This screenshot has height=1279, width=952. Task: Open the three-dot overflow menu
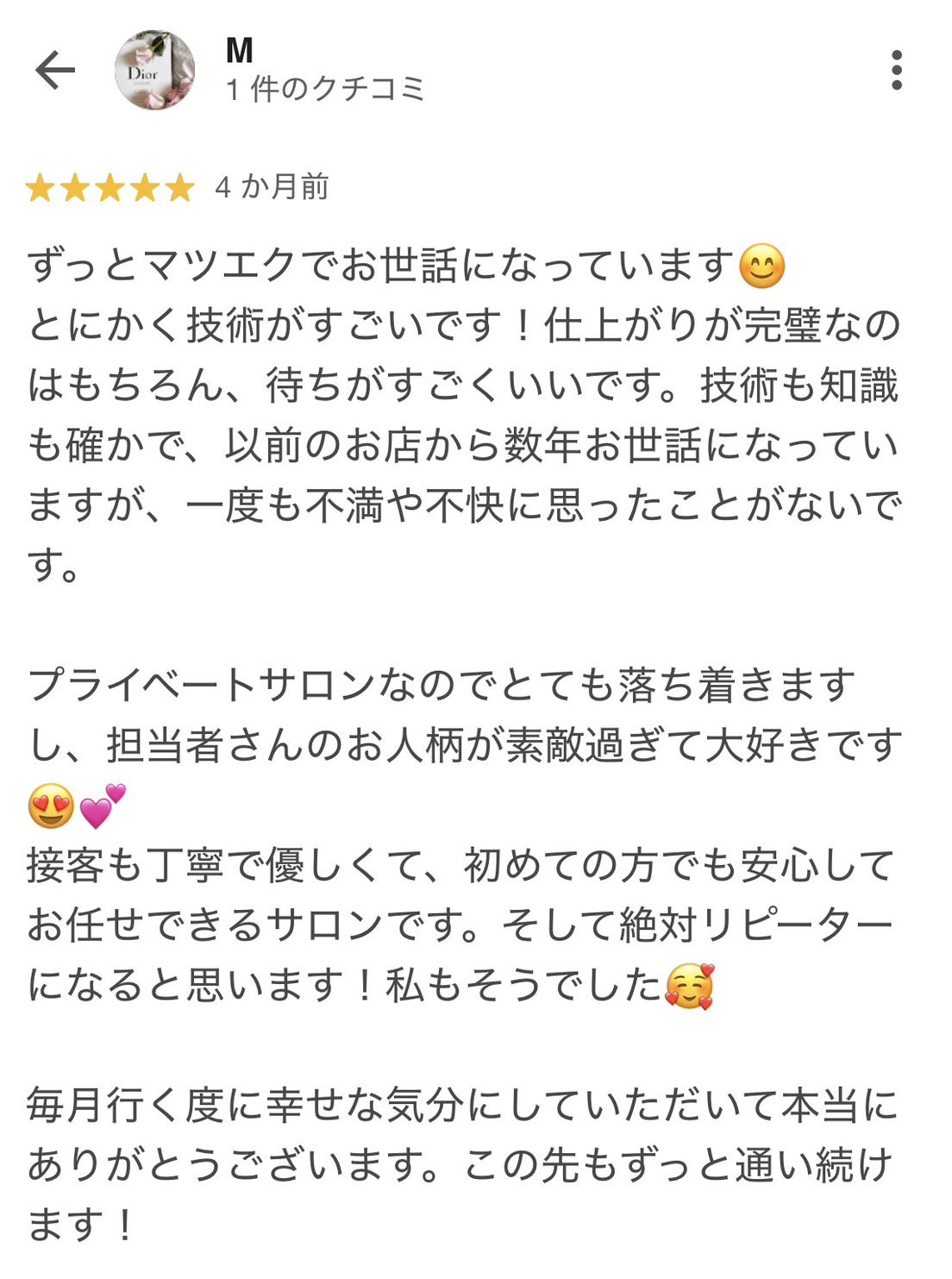pos(897,71)
